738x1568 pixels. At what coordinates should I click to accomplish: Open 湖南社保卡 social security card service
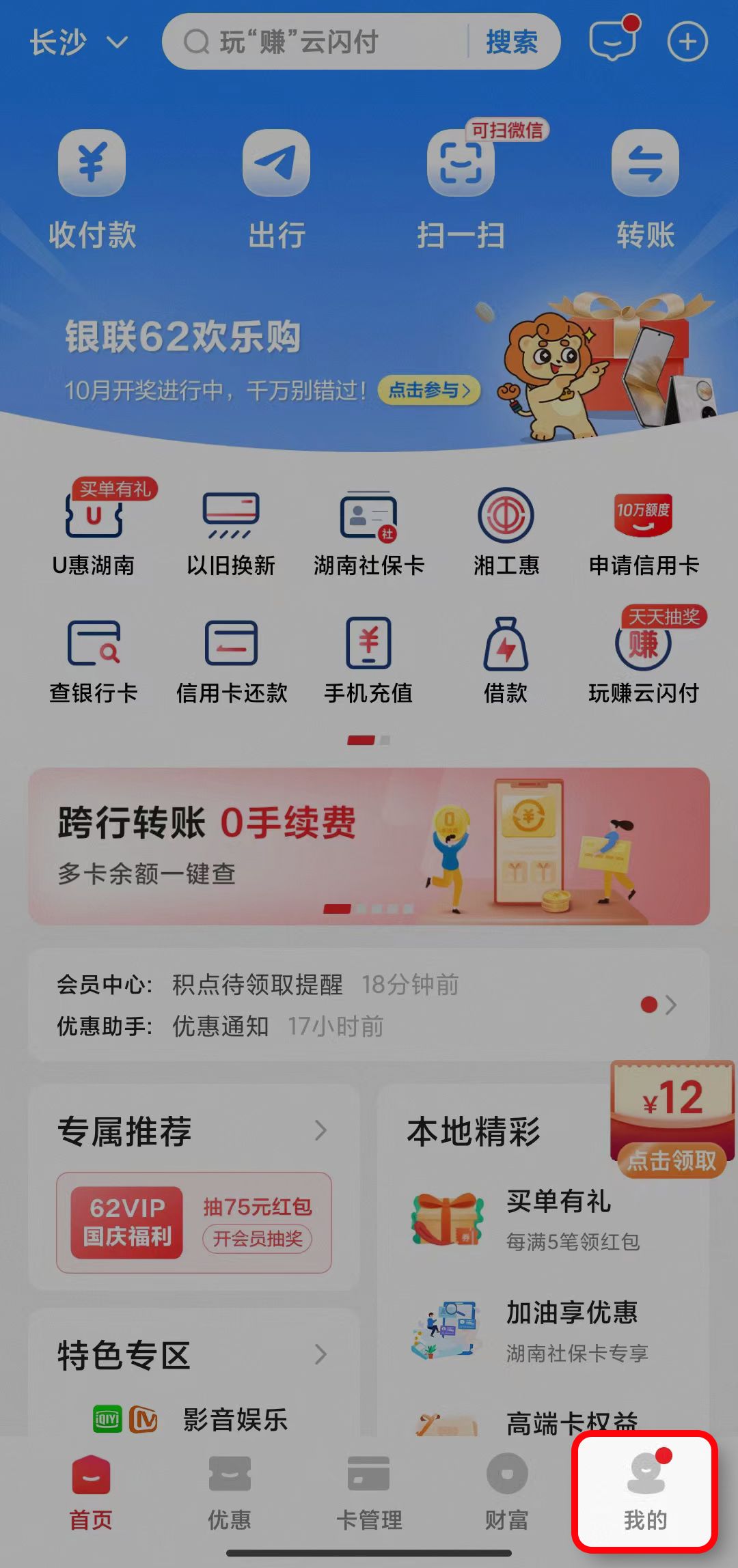(x=368, y=533)
